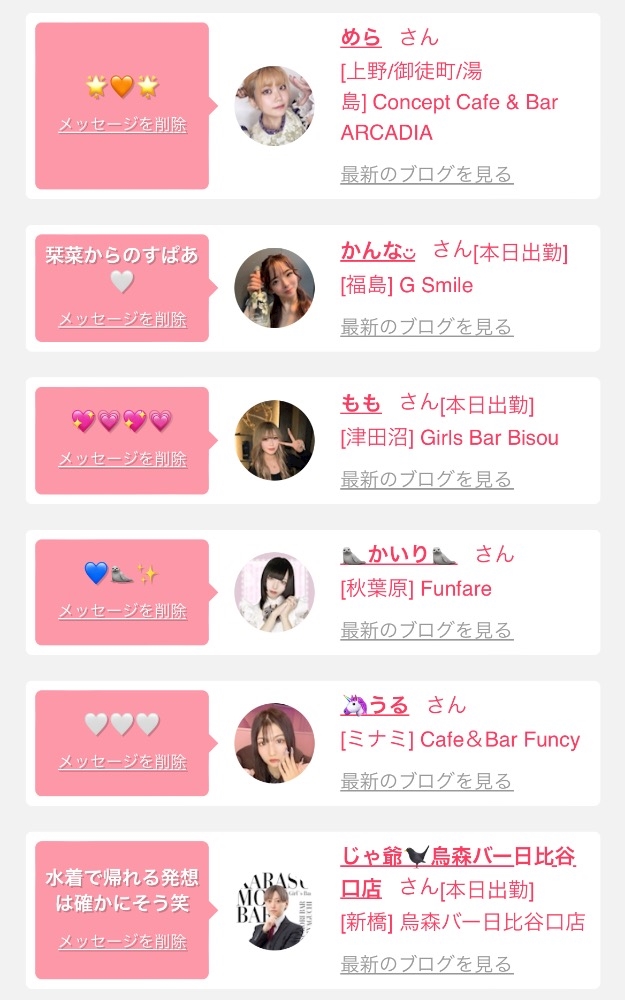This screenshot has height=1000, width=625.
Task: View かいり's latest blog
Action: [426, 630]
